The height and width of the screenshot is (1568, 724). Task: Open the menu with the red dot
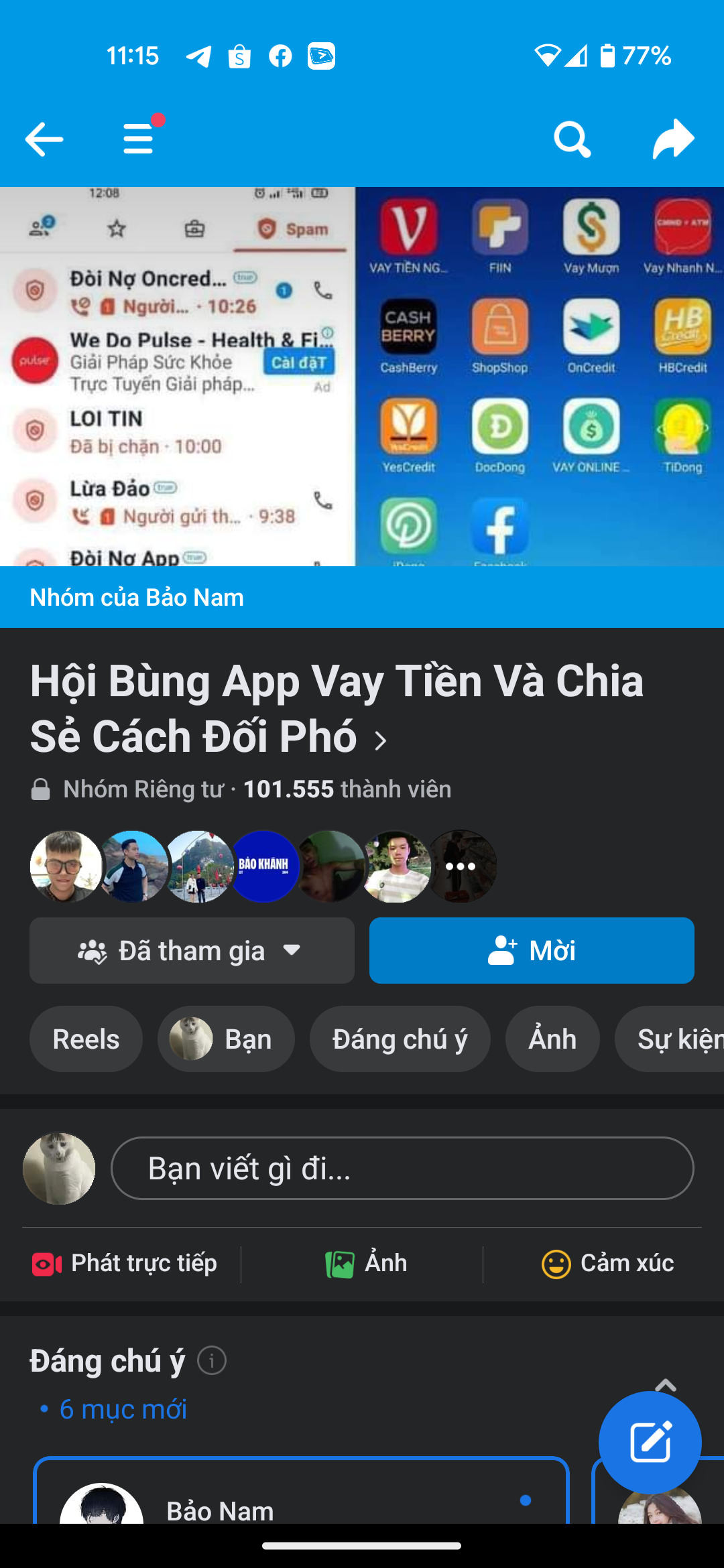point(139,138)
